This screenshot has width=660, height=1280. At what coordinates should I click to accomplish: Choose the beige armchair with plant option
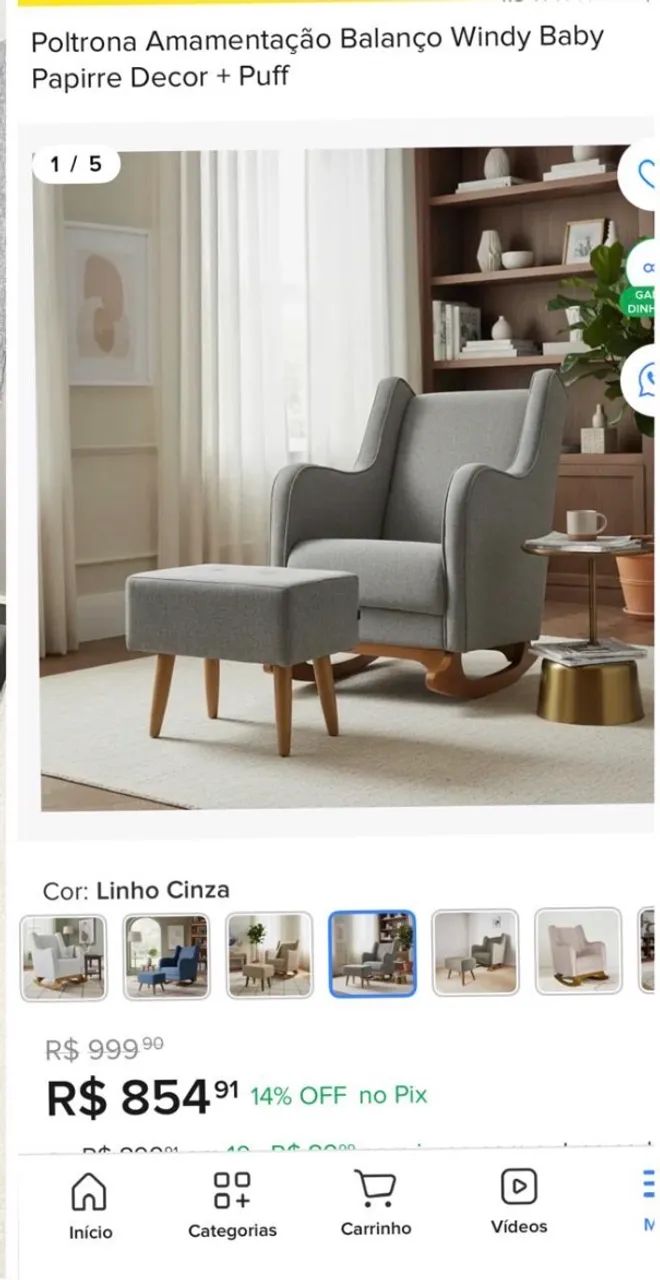[x=269, y=954]
